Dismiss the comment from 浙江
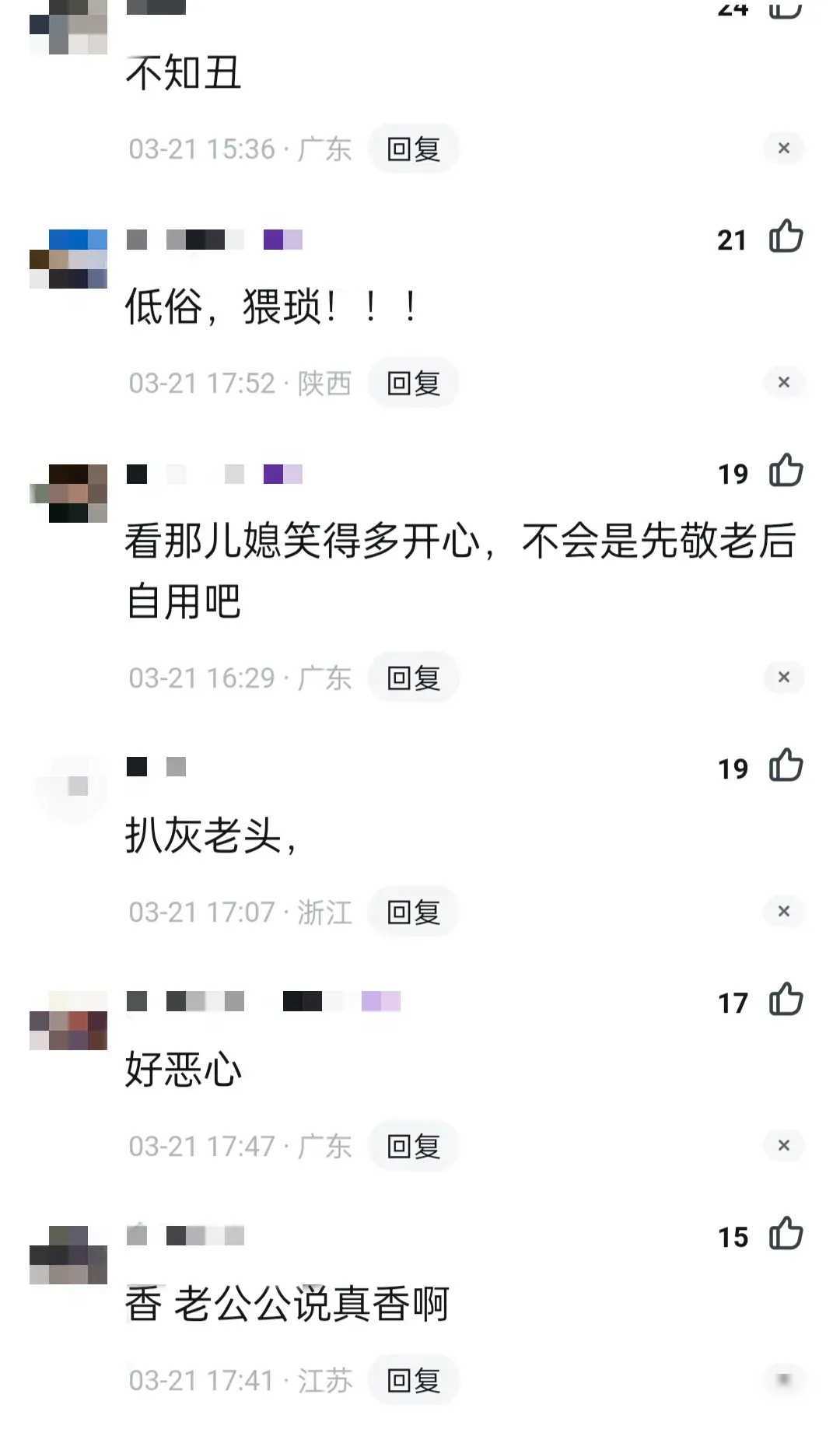Viewport: 840px width, 1436px height. pos(783,911)
